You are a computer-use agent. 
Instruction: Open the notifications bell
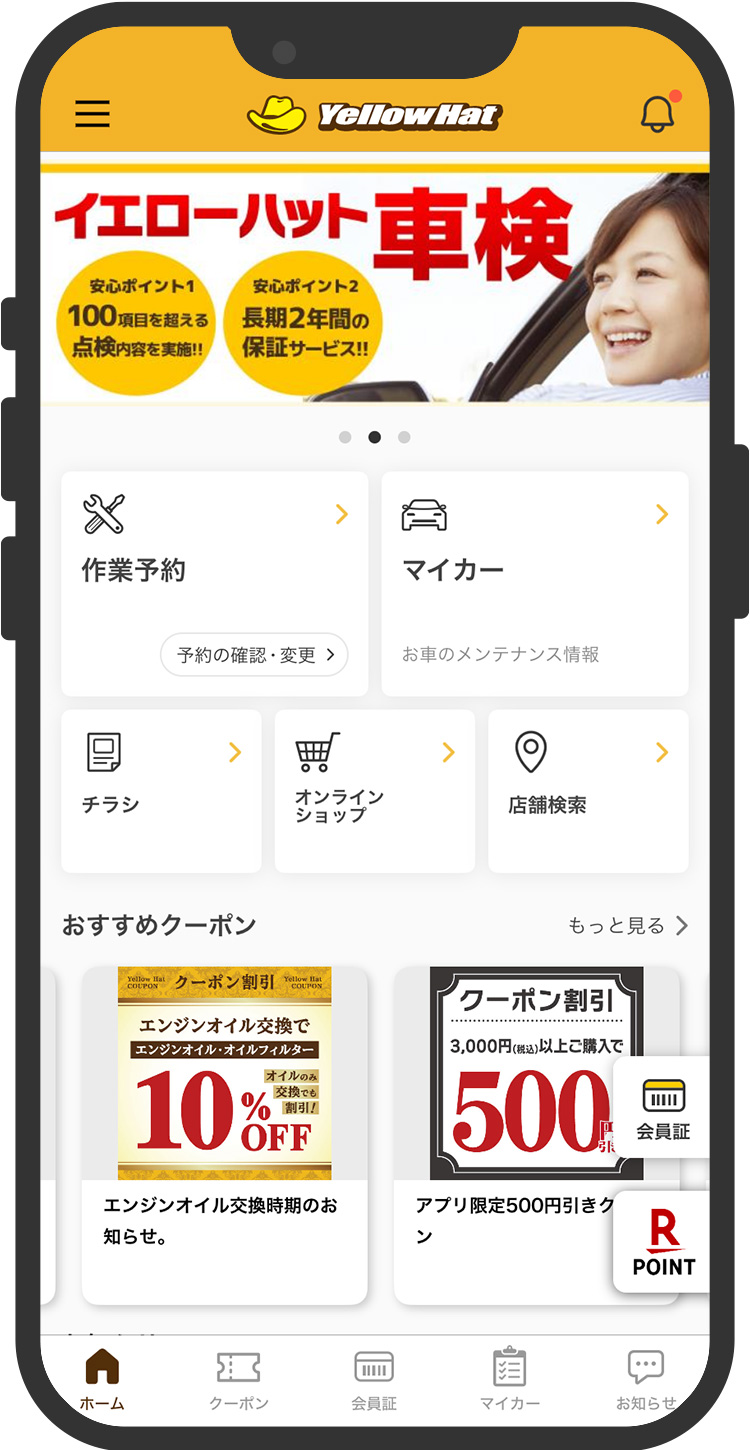click(x=657, y=114)
